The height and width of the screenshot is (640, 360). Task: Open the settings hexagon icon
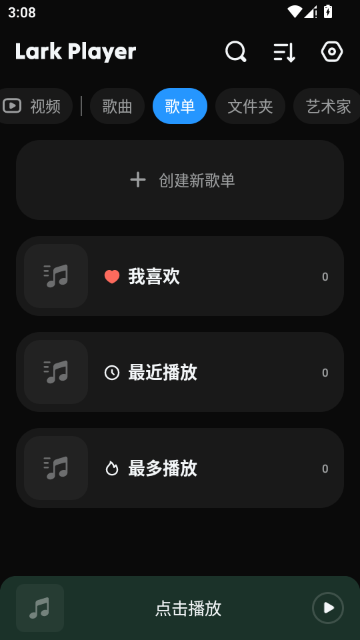(x=332, y=52)
